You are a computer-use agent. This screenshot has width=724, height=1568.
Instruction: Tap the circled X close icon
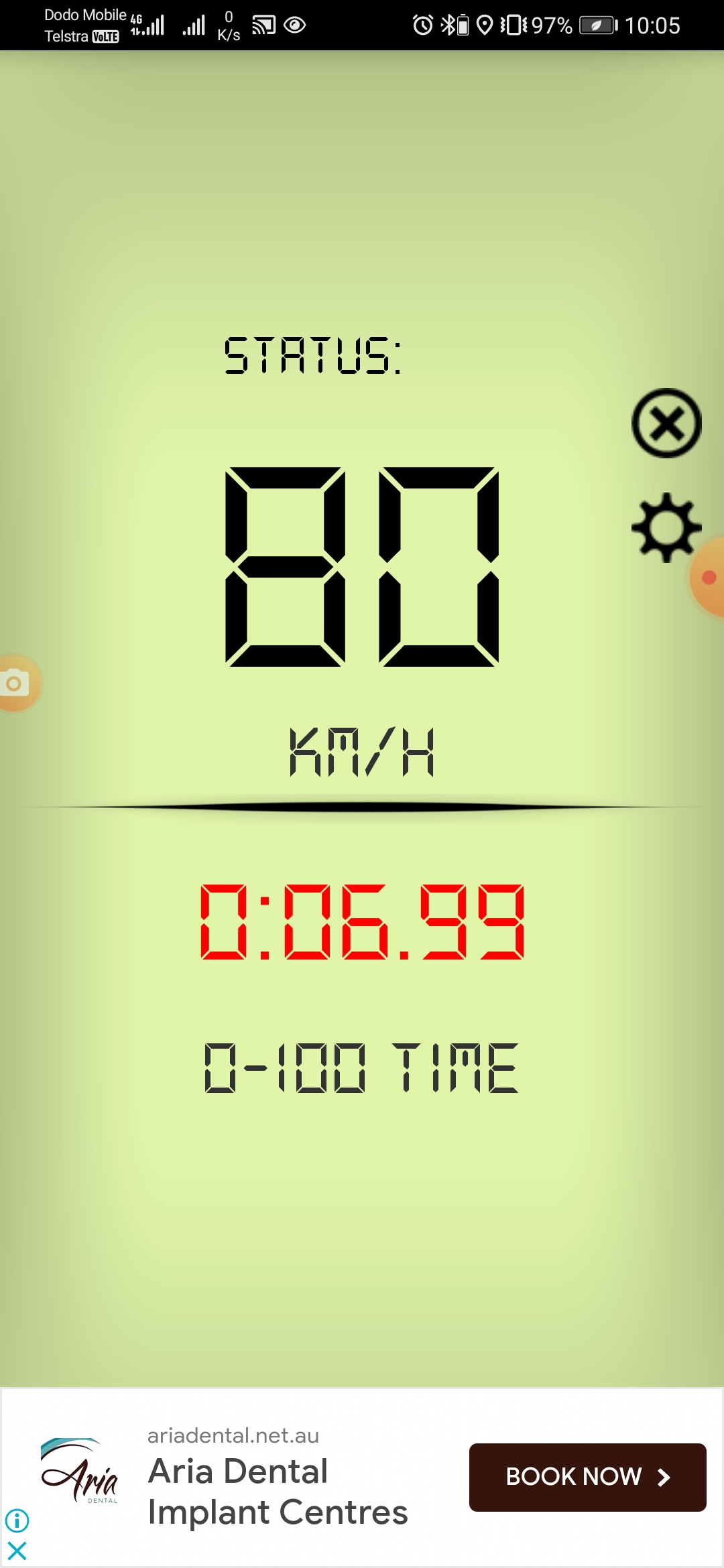pyautogui.click(x=666, y=423)
